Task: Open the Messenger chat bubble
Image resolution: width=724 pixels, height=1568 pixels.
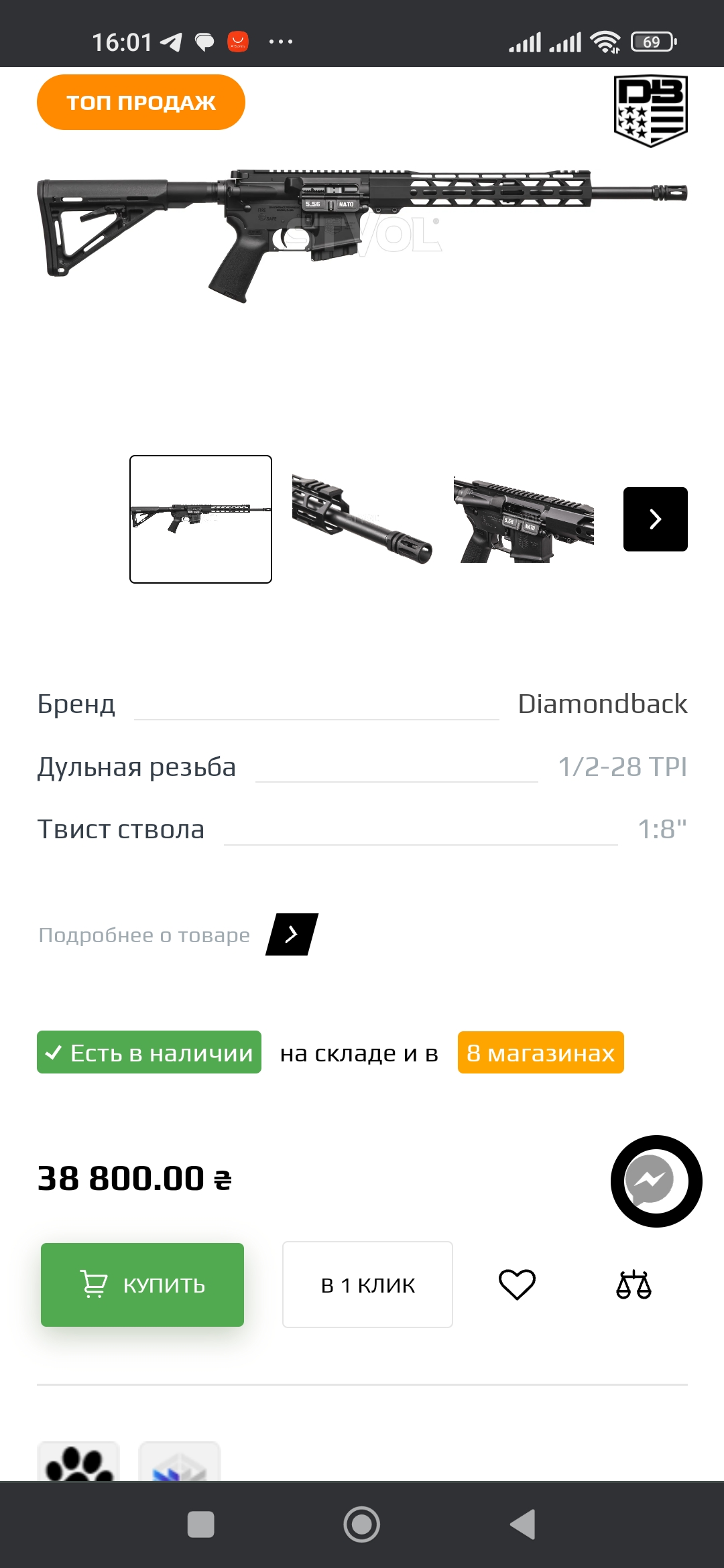Action: coord(656,1181)
